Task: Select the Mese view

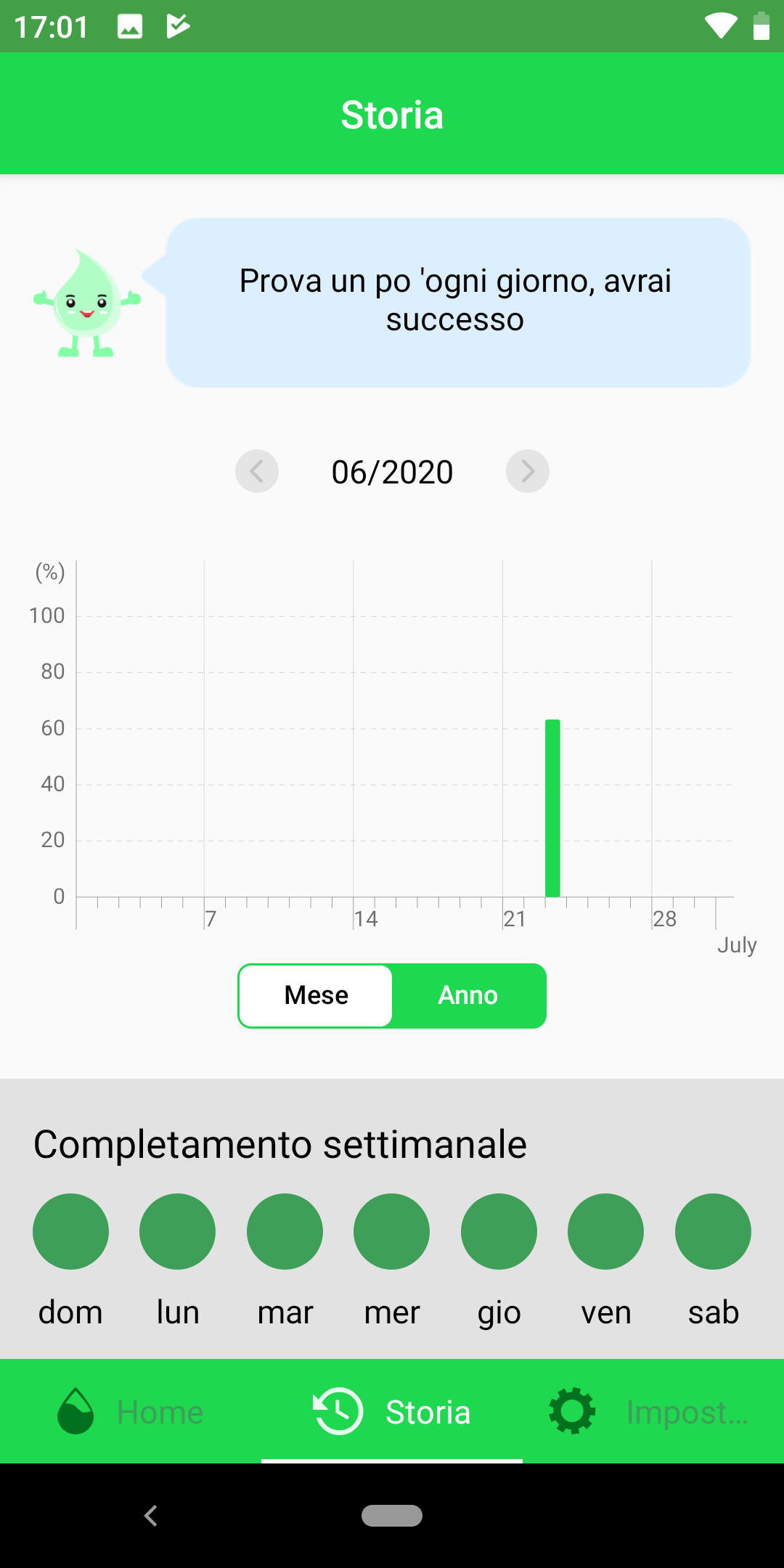Action: [317, 995]
